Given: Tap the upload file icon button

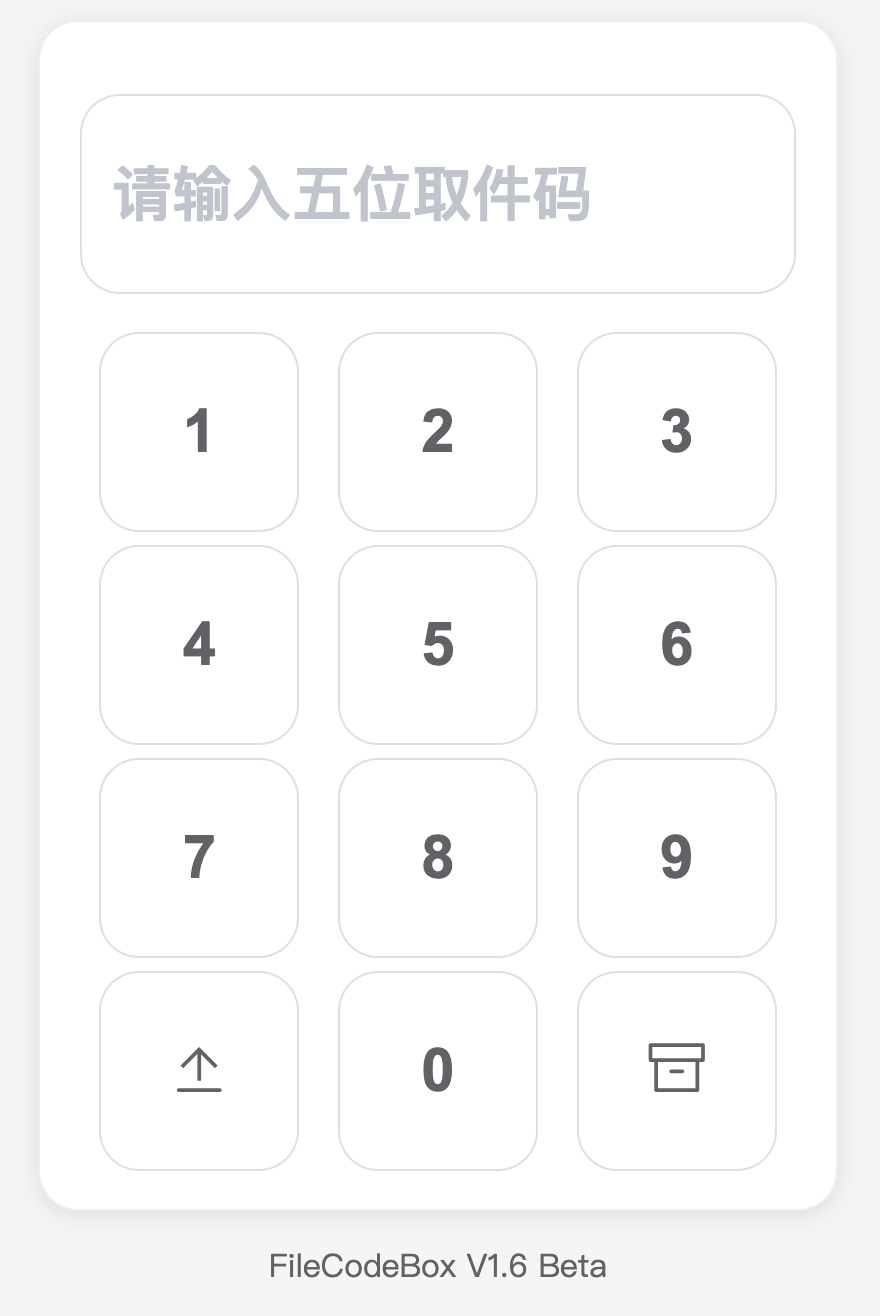Looking at the screenshot, I should coord(199,1070).
